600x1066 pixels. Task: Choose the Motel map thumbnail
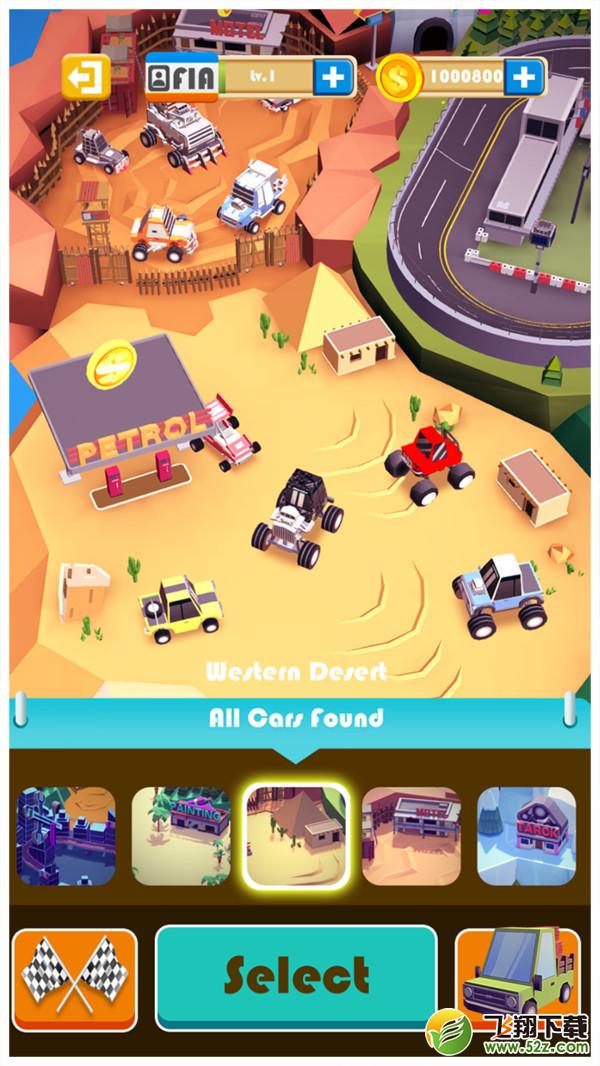[411, 836]
